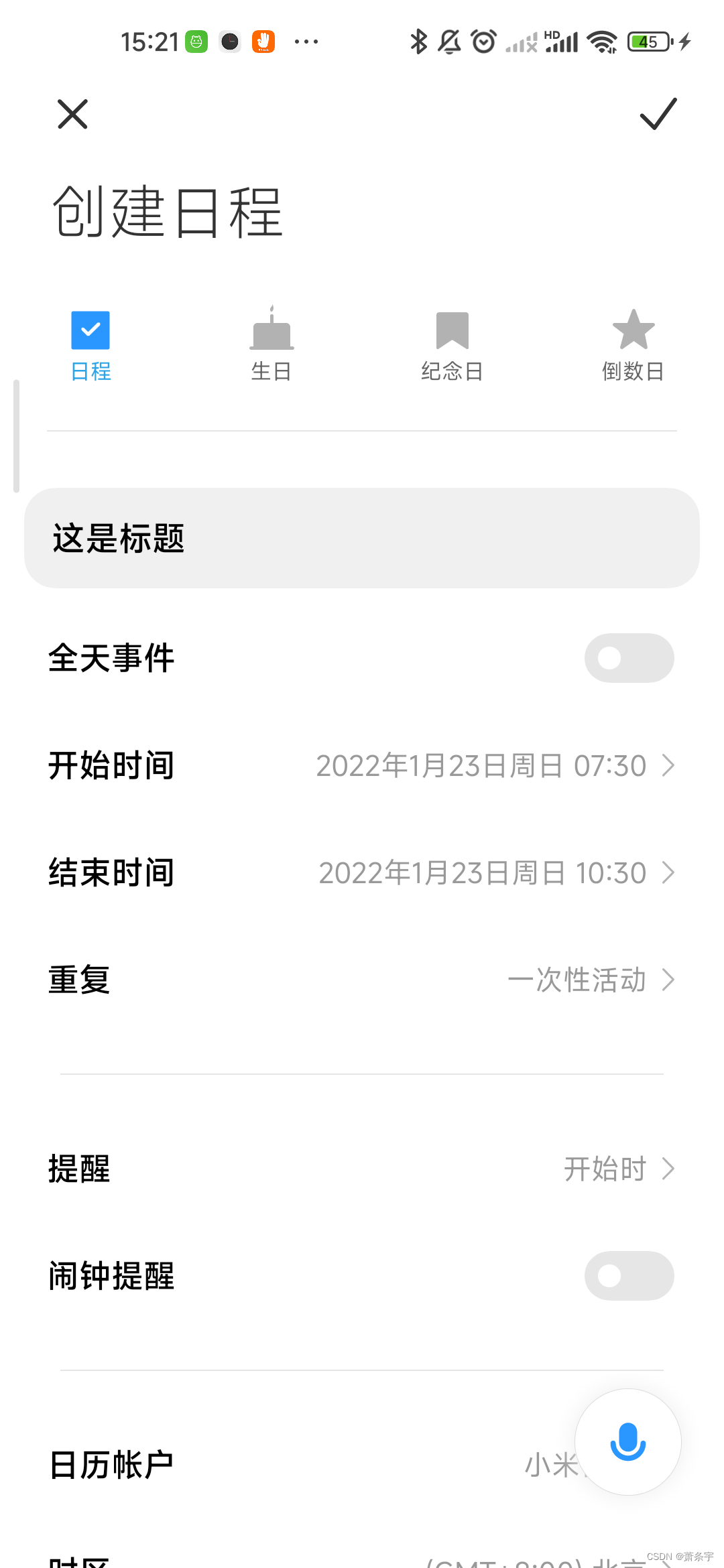The height and width of the screenshot is (1568, 724).
Task: Enable the 全天事件 all-day event toggle
Action: (x=628, y=658)
